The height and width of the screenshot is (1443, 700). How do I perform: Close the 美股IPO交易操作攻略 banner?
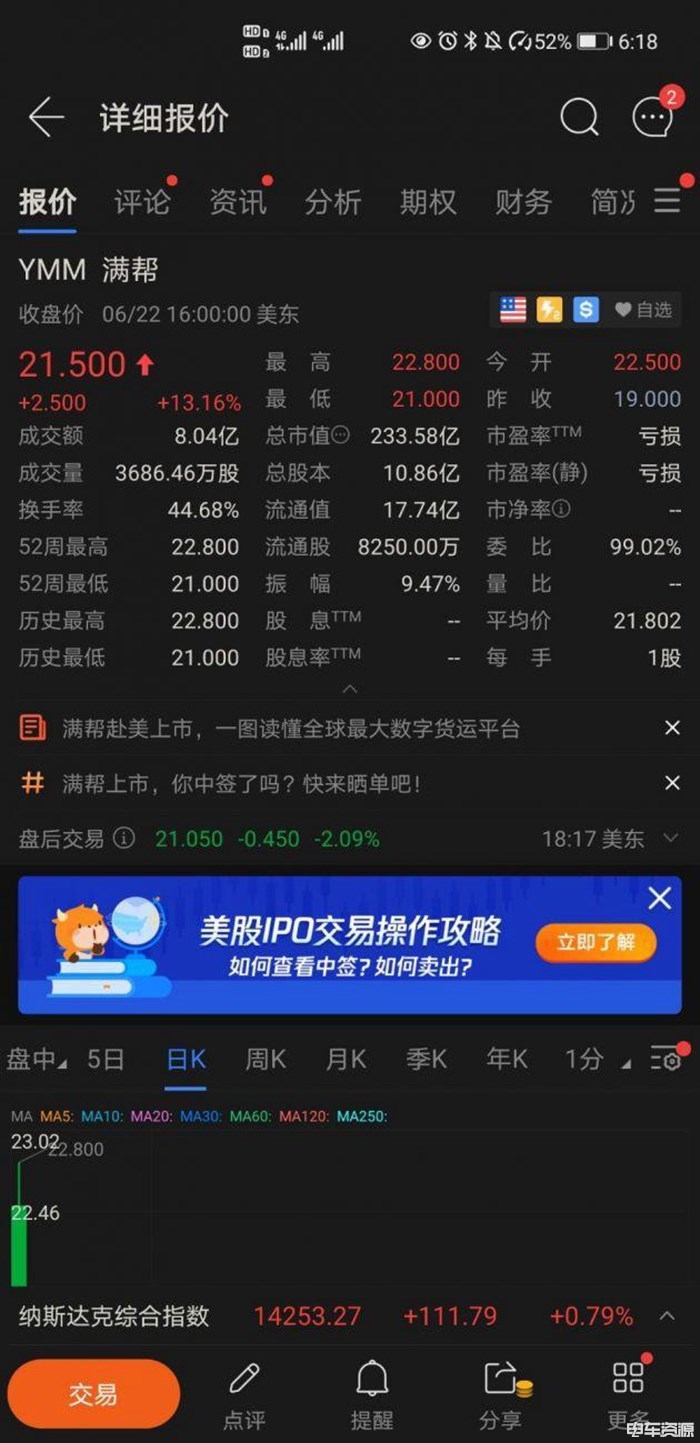click(x=659, y=898)
